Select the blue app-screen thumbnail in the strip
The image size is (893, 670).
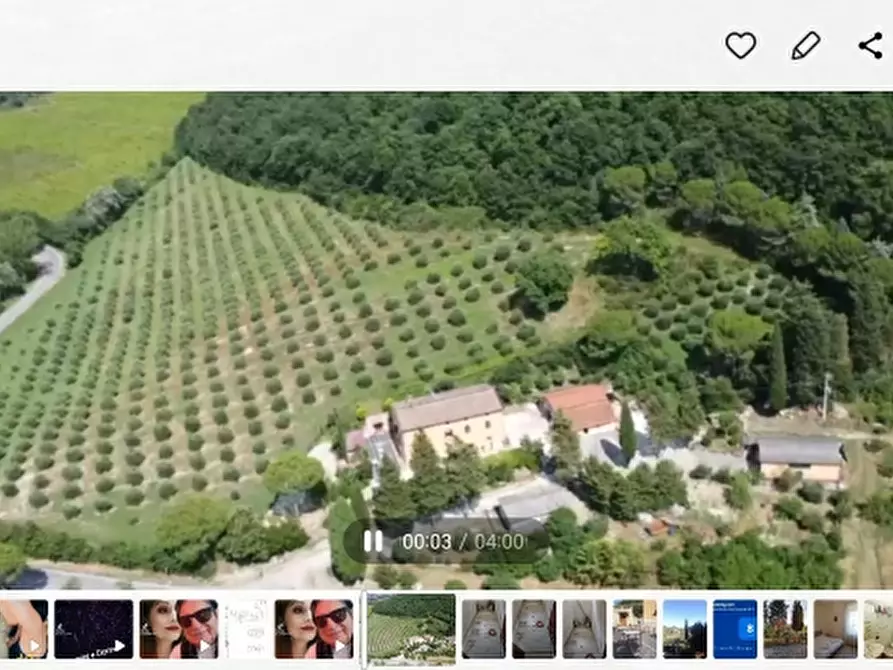735,629
